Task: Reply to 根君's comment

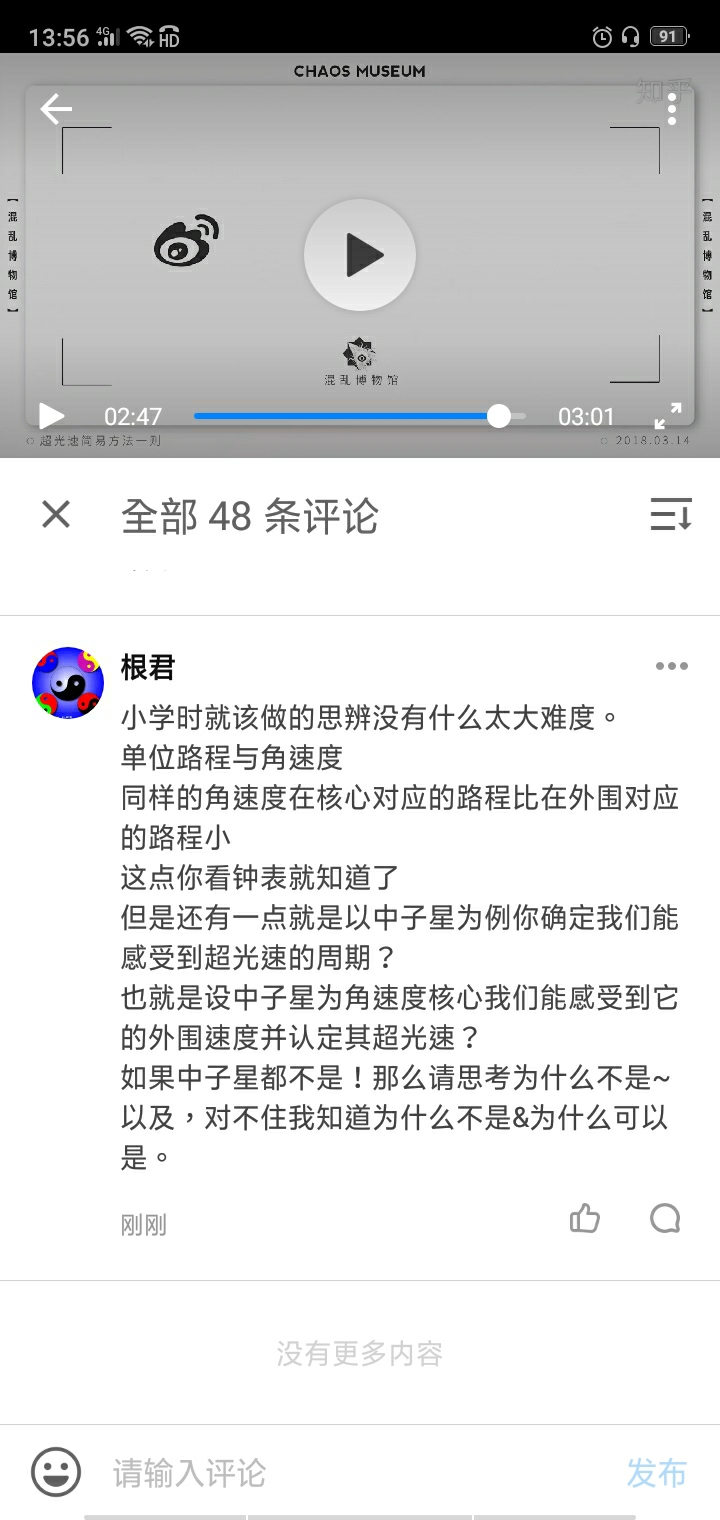Action: click(665, 1218)
